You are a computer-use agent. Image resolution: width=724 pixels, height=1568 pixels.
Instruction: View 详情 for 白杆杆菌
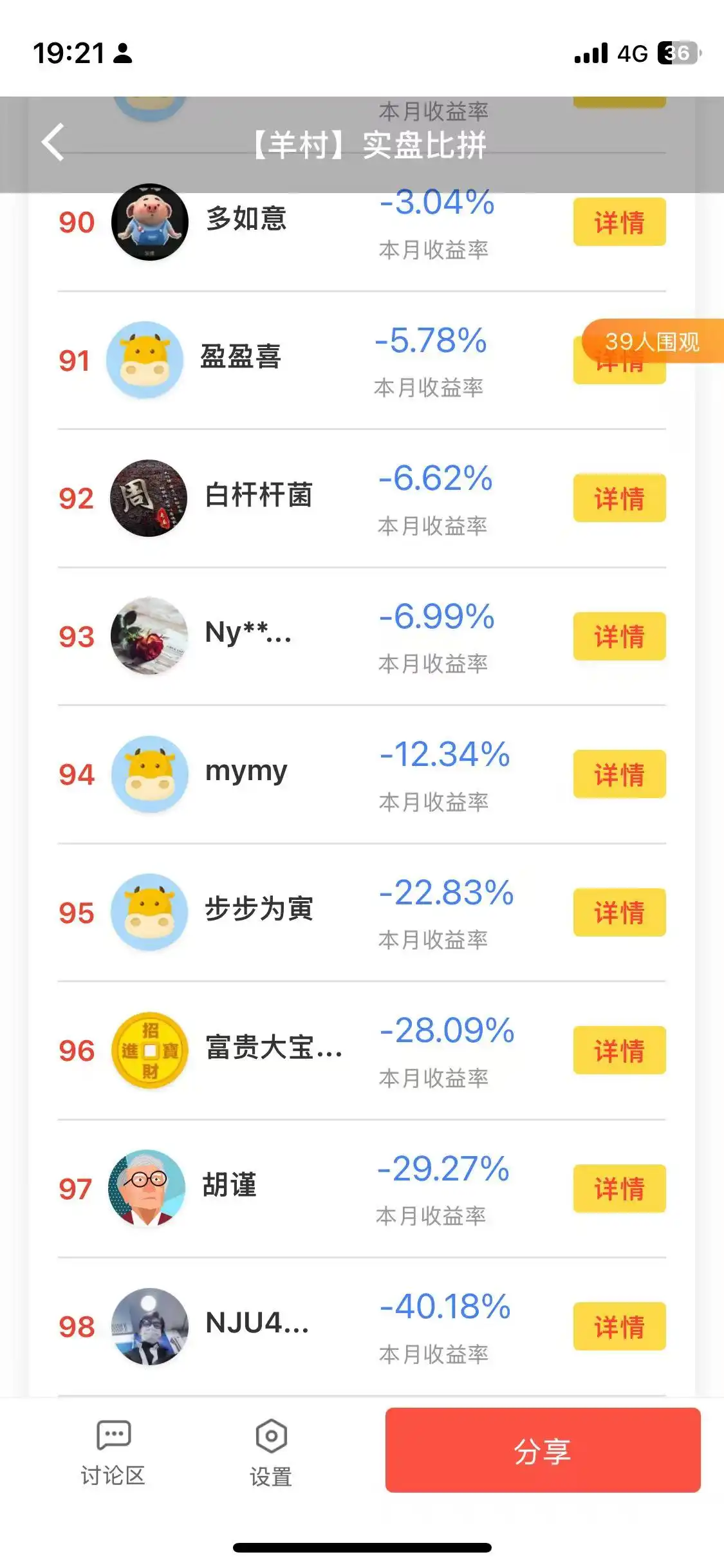[x=619, y=499]
